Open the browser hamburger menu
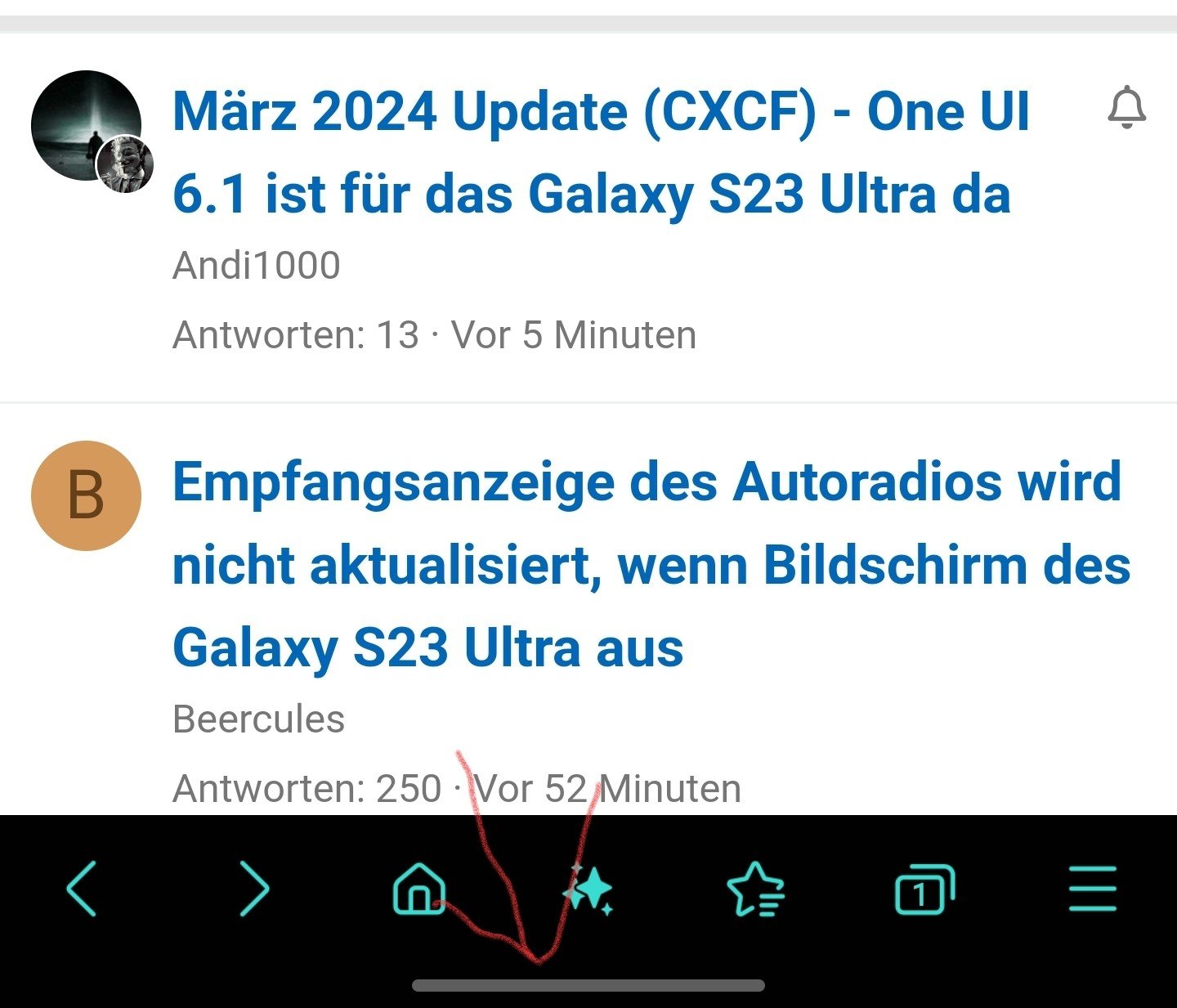The image size is (1177, 1008). [x=1092, y=889]
